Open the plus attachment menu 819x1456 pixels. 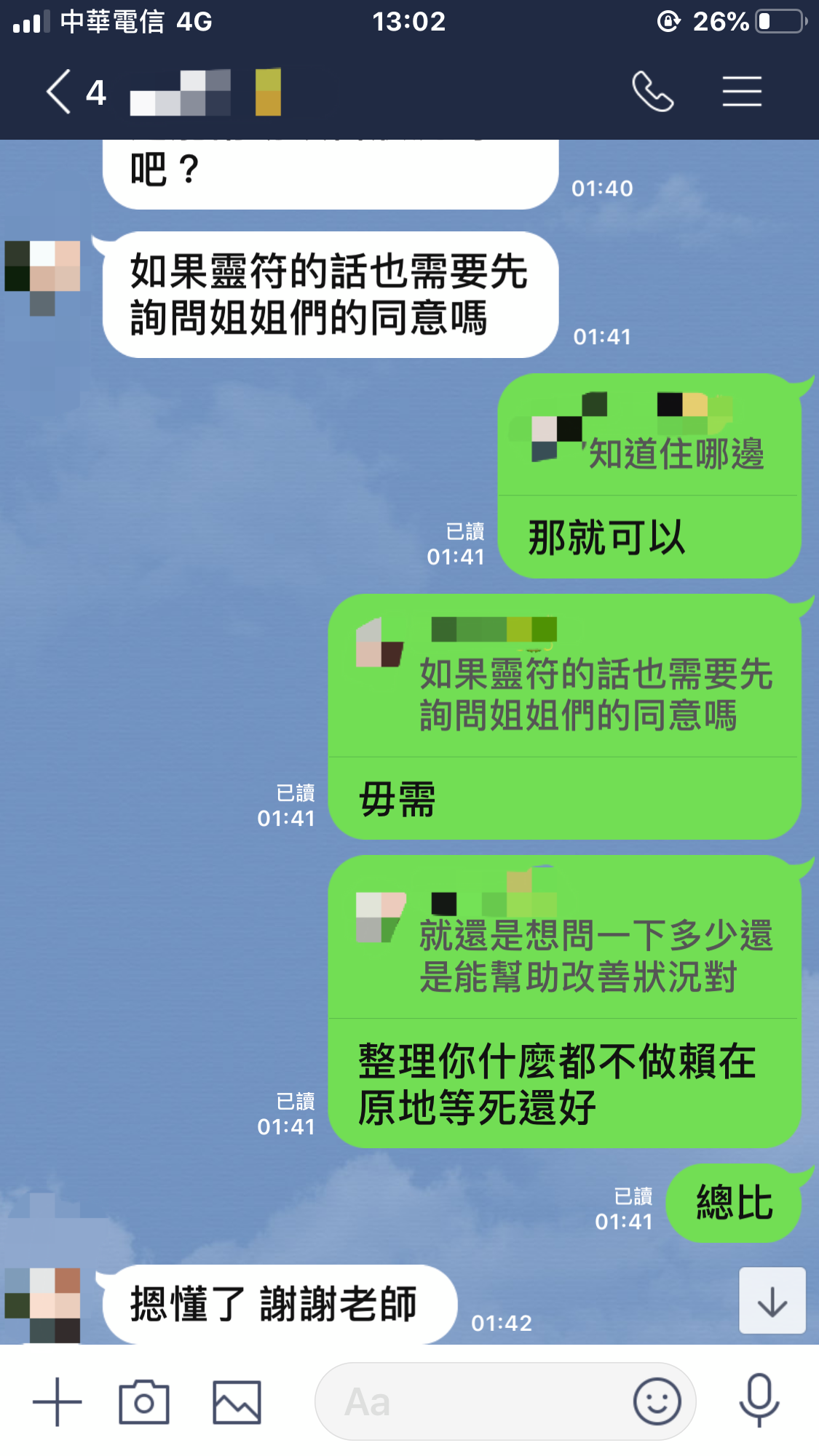point(58,1401)
